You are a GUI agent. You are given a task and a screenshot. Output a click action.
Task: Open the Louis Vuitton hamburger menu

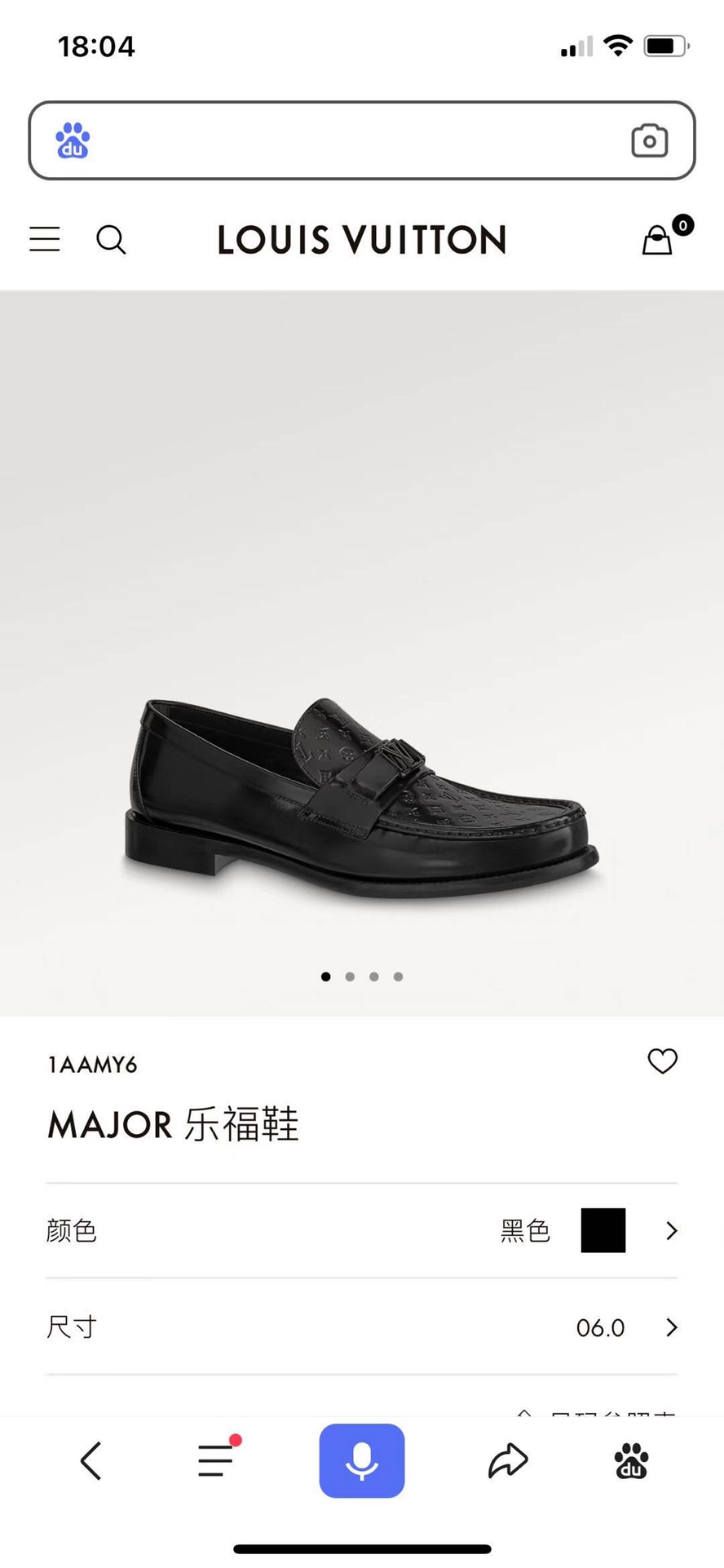click(x=45, y=239)
